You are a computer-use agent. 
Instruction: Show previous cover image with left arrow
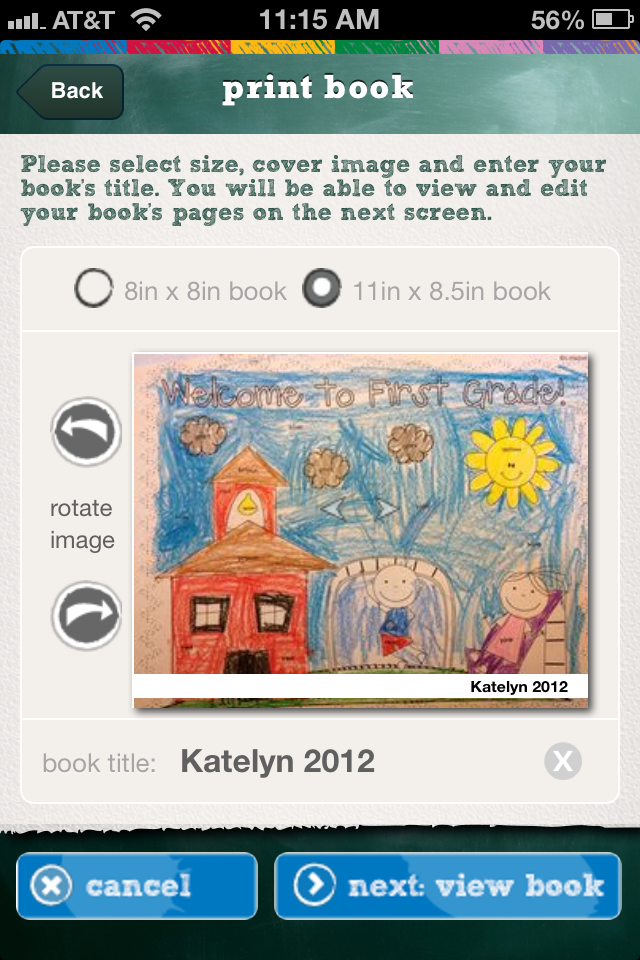click(334, 509)
